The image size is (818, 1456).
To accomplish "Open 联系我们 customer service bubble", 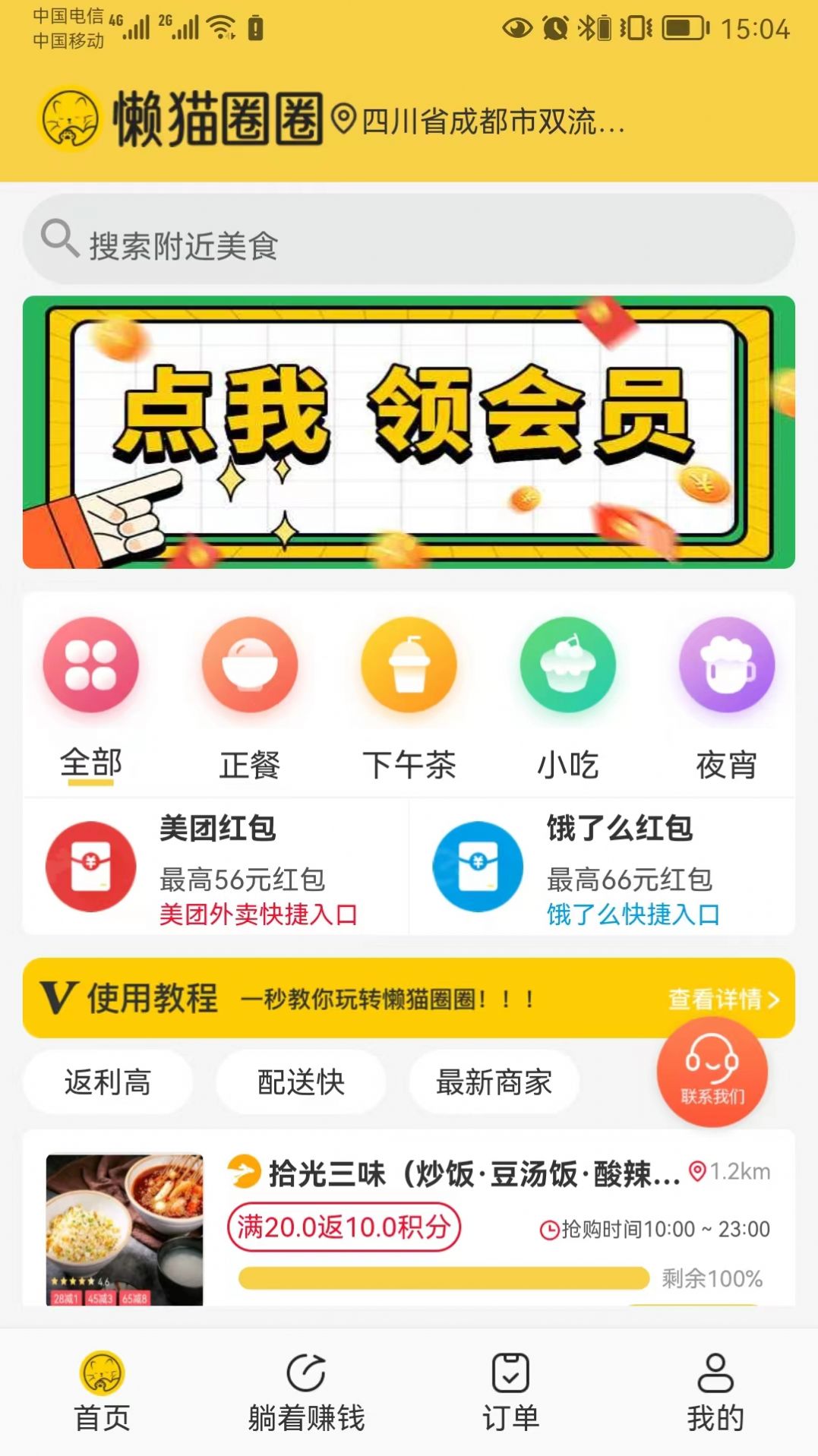I will tap(711, 1072).
